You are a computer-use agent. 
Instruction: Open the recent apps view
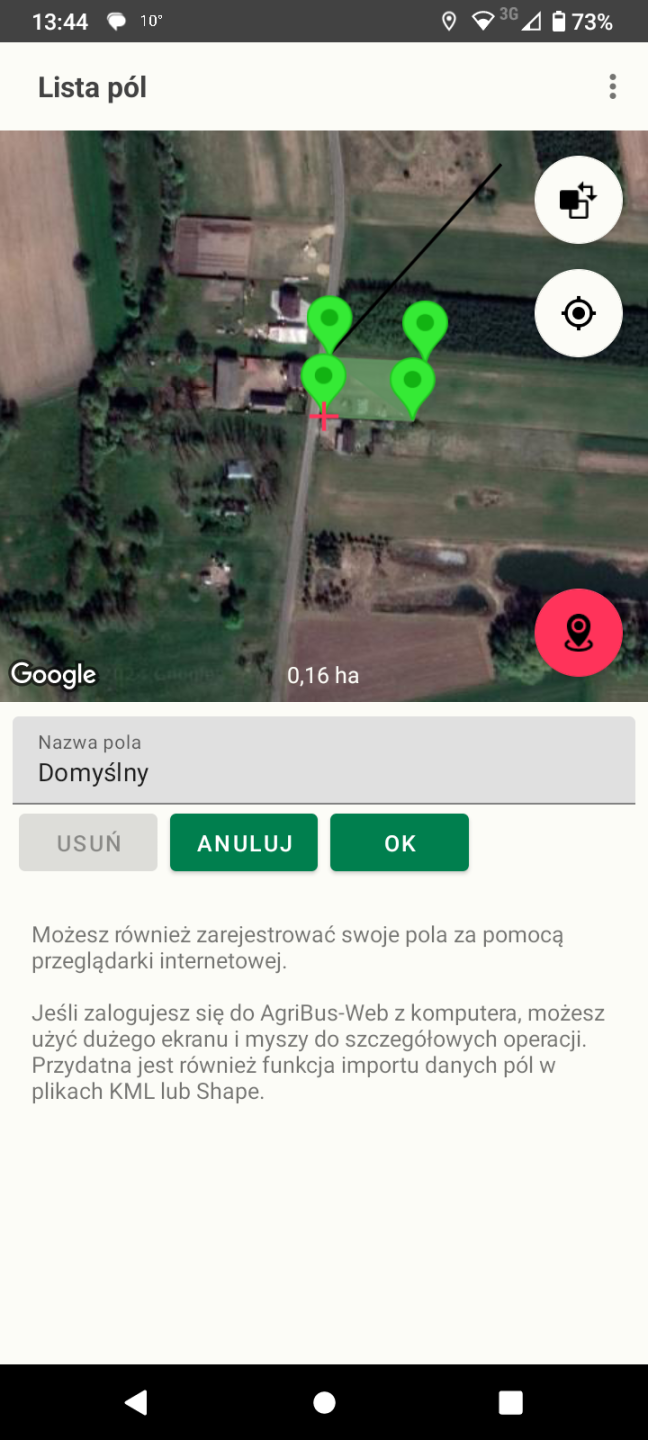(510, 1402)
